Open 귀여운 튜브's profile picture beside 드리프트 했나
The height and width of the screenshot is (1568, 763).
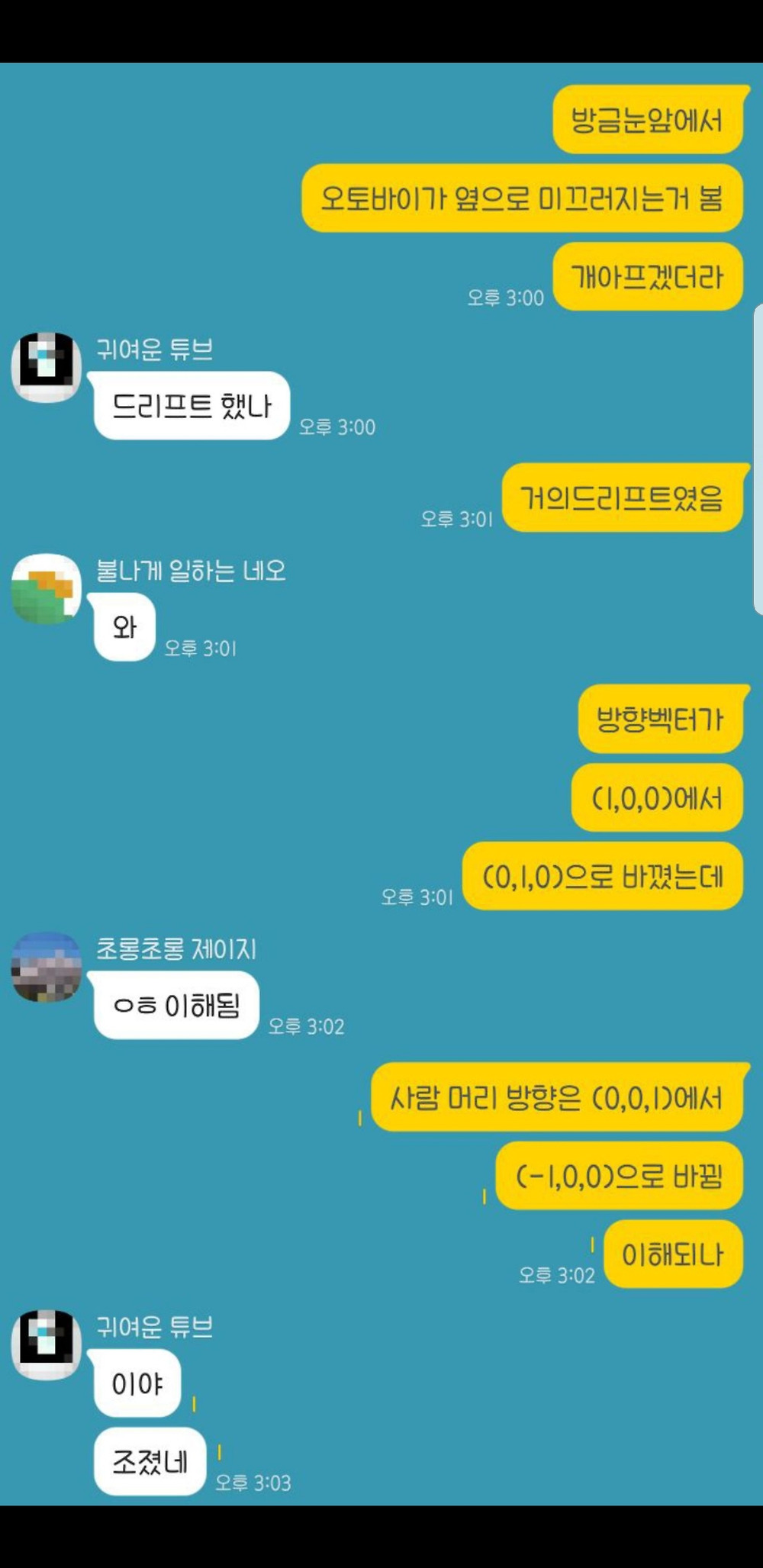pos(47,367)
